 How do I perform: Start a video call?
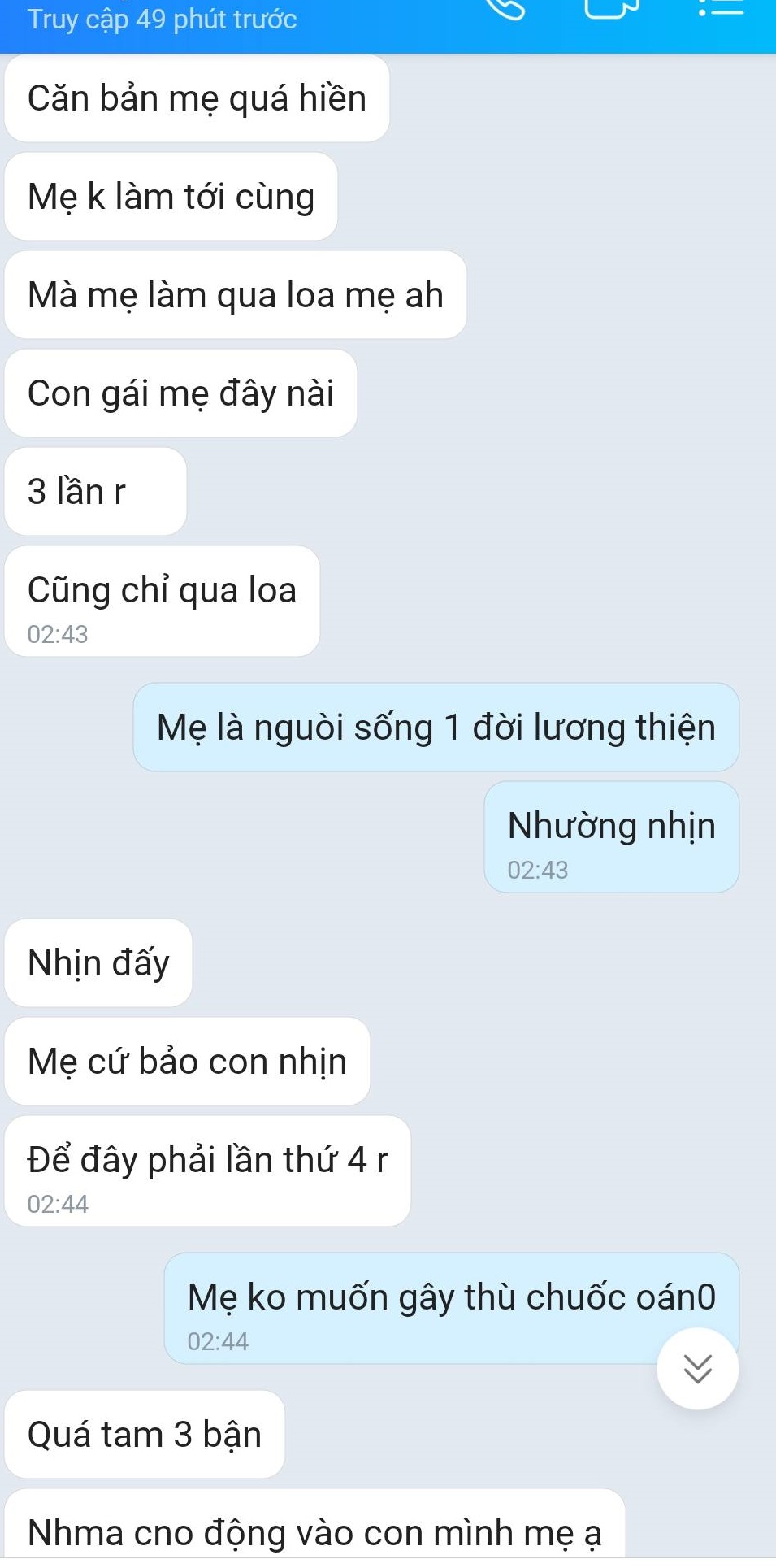coord(612,8)
